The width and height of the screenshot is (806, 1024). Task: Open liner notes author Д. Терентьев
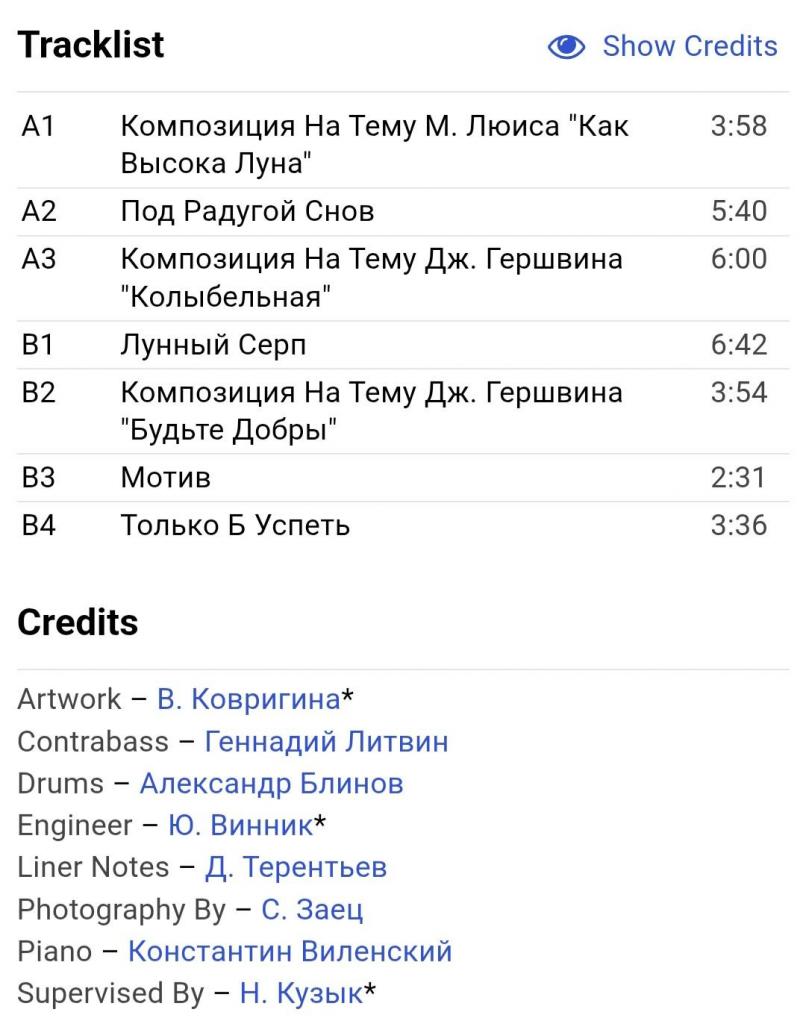[296, 867]
